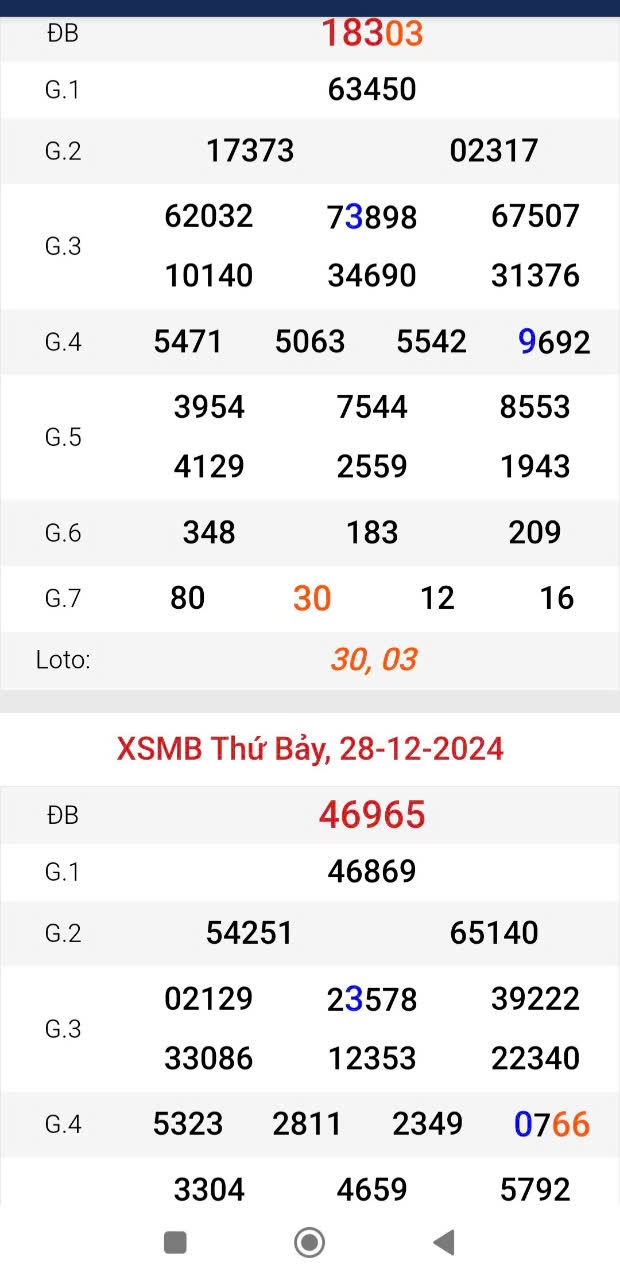Open recent apps with the square button
The height and width of the screenshot is (1280, 620).
click(x=175, y=1242)
